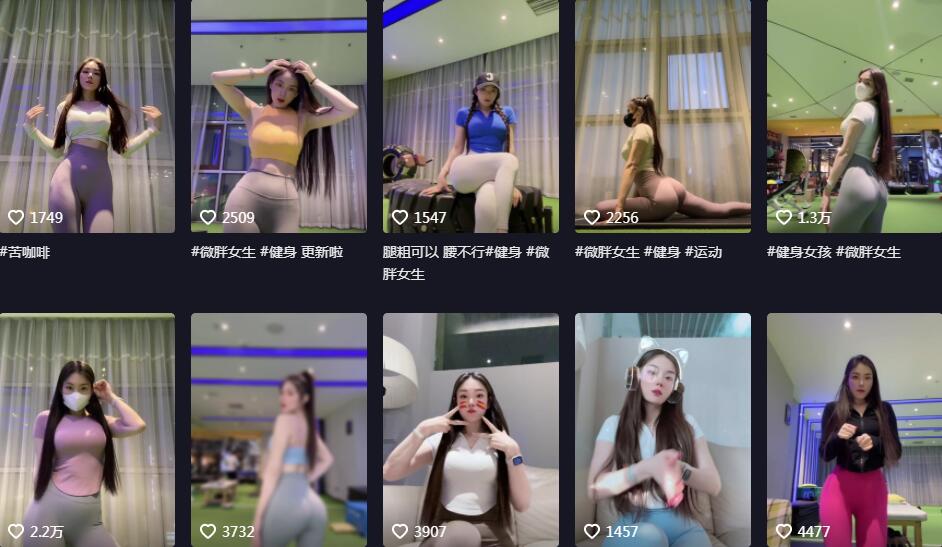
Task: View the video with 1457 likes
Action: [663, 430]
